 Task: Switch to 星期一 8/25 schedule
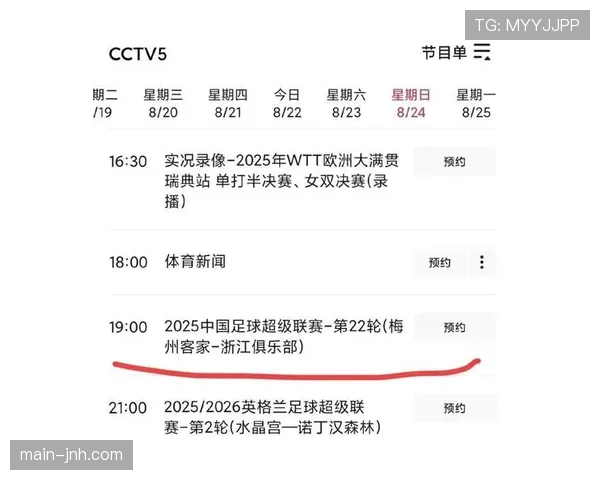click(476, 104)
